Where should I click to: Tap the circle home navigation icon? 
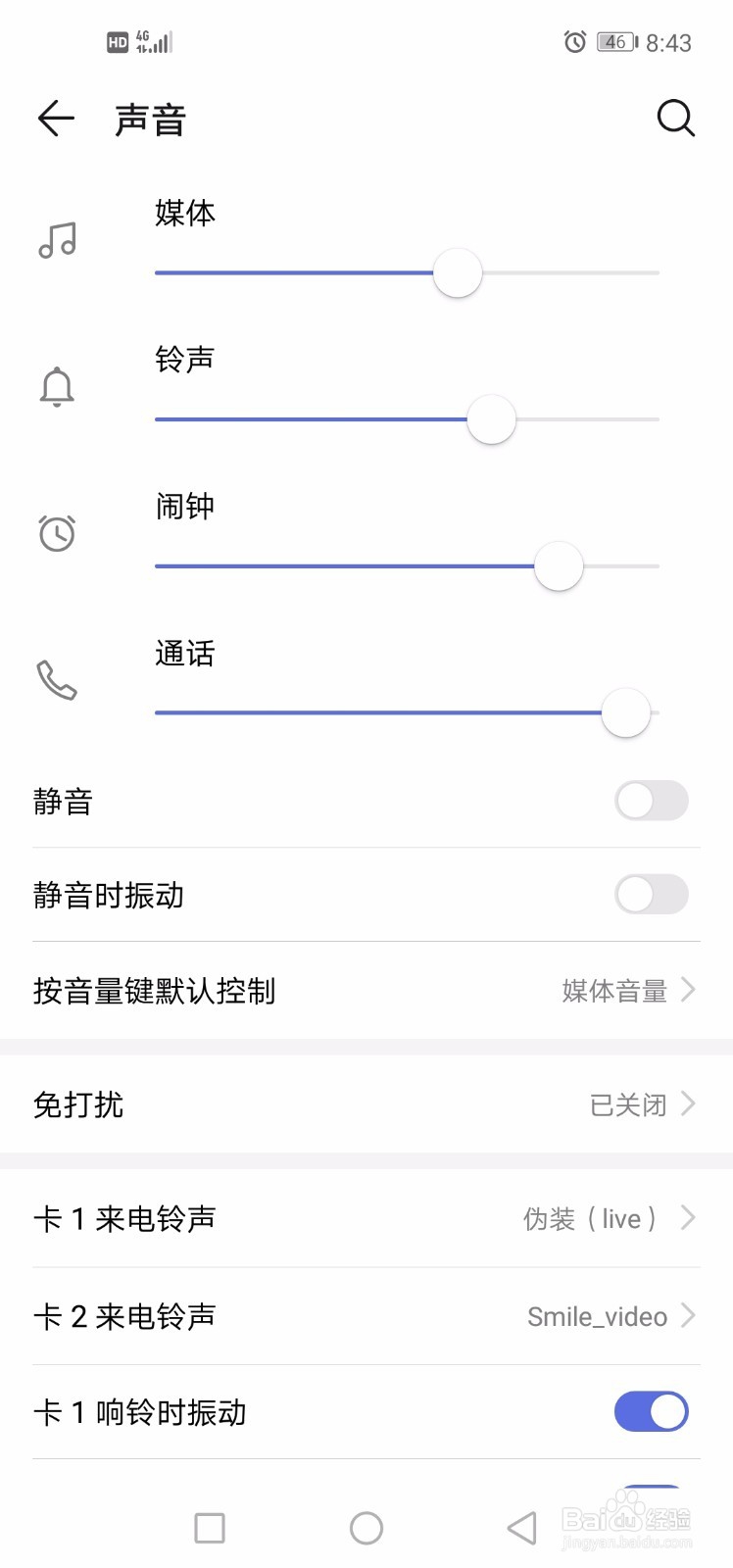[x=366, y=1527]
